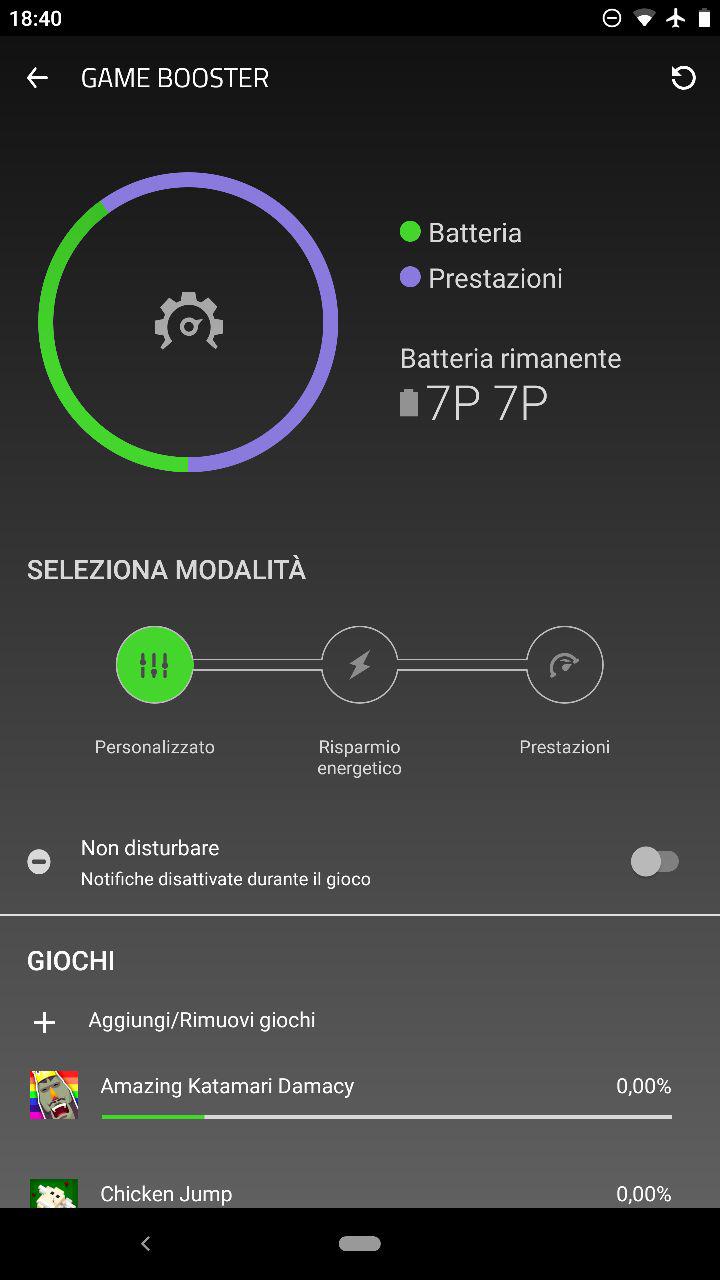
Task: Tap the performance gear inside the circle
Action: coord(188,322)
